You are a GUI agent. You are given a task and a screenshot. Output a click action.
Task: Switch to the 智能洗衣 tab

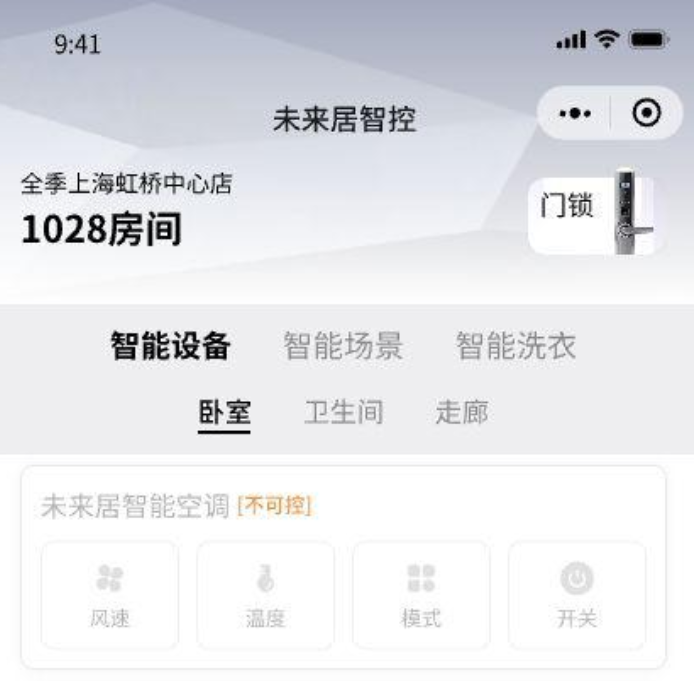pos(516,347)
